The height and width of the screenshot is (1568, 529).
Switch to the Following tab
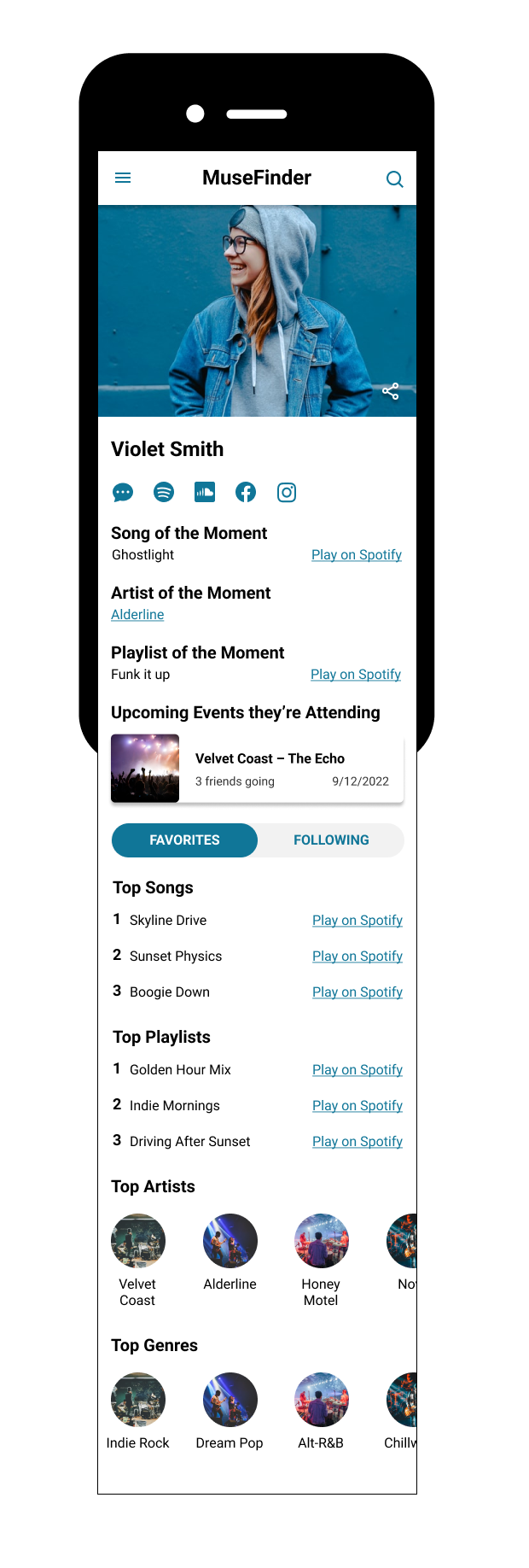(x=331, y=840)
